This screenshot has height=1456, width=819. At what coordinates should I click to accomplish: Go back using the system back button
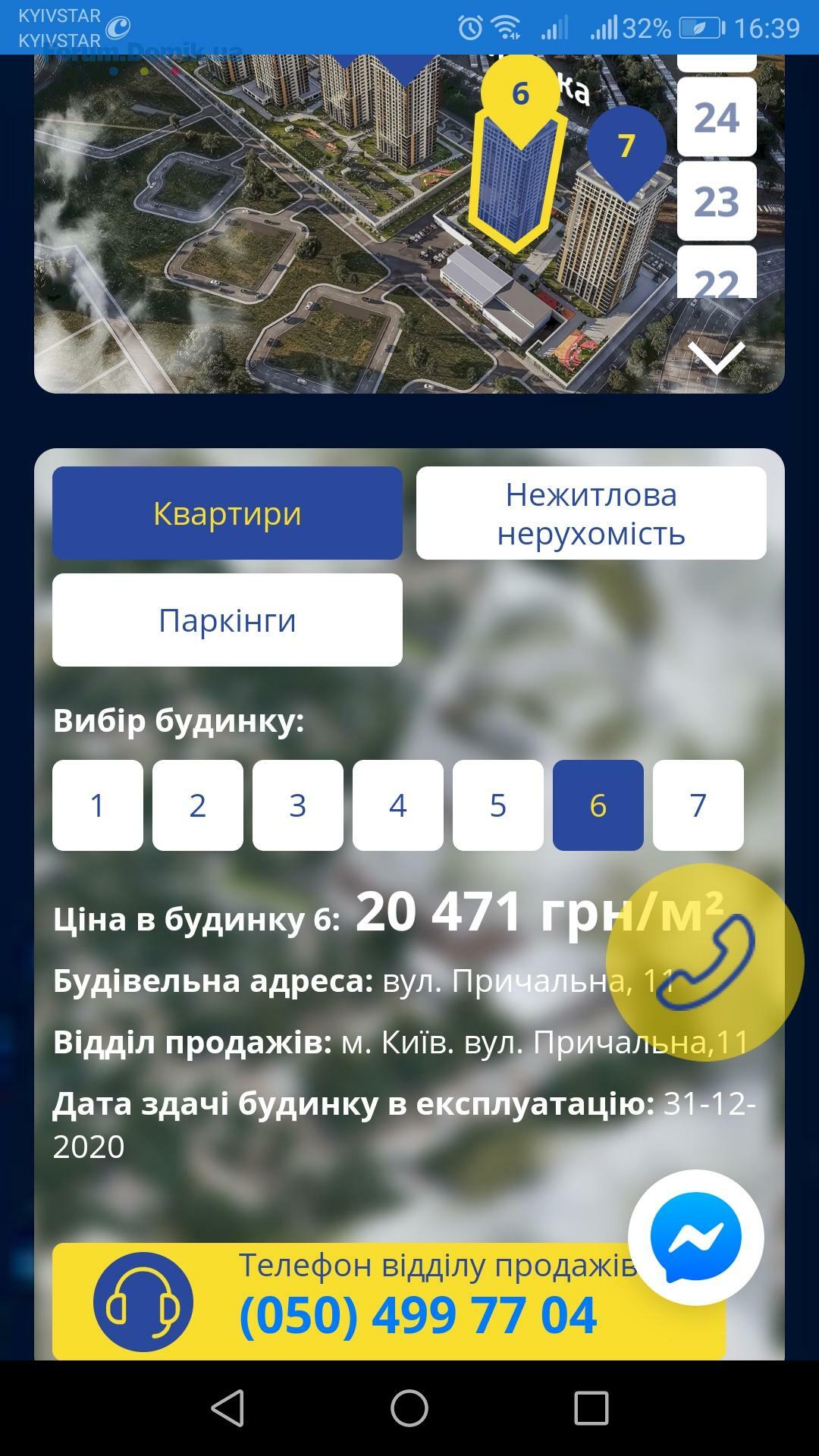[x=227, y=1408]
